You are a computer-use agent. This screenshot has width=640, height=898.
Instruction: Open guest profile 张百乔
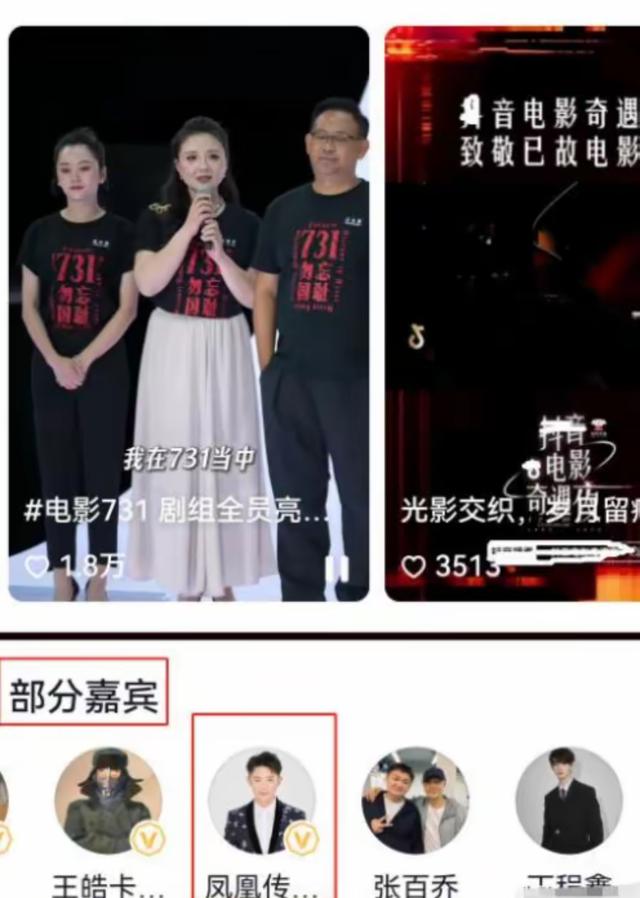[415, 801]
